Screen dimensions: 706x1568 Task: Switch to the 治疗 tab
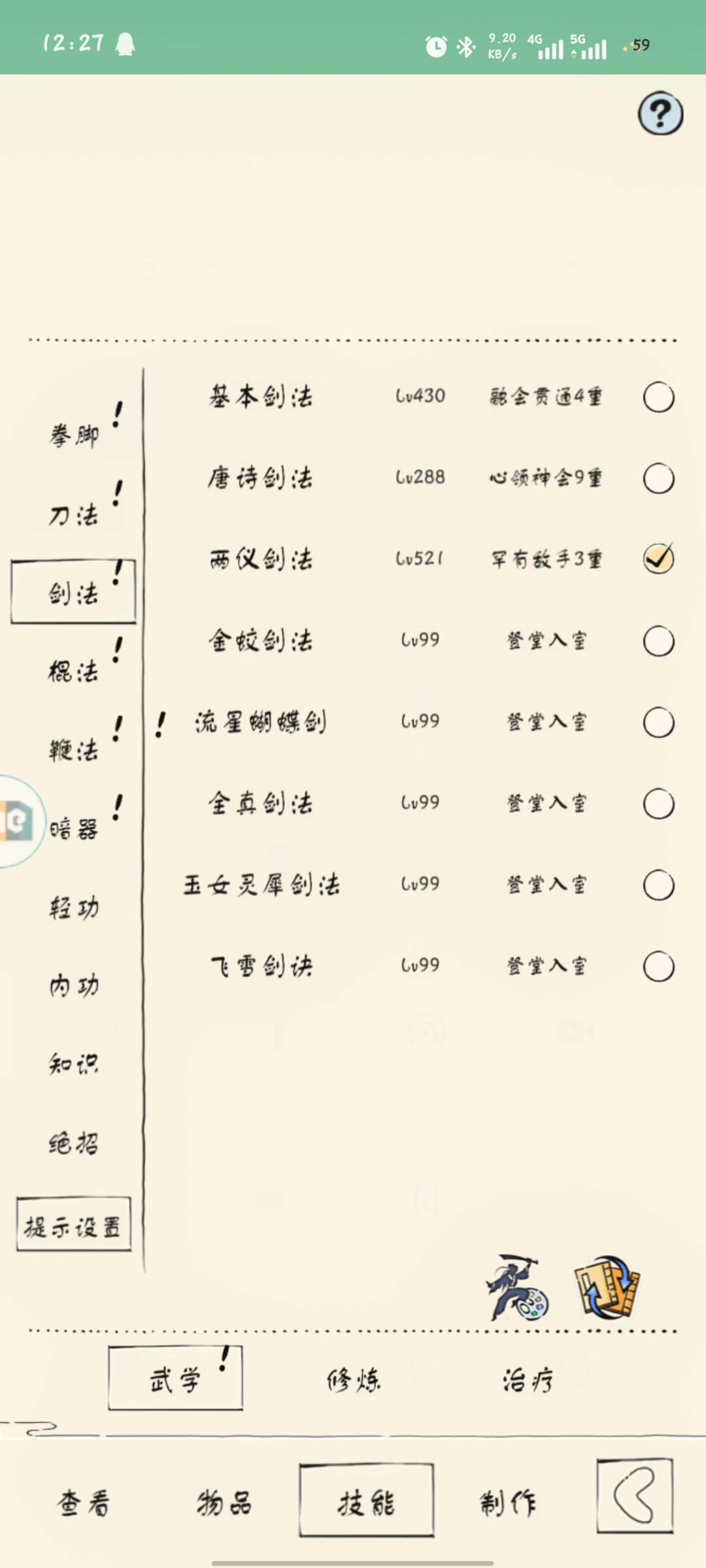coord(528,1380)
